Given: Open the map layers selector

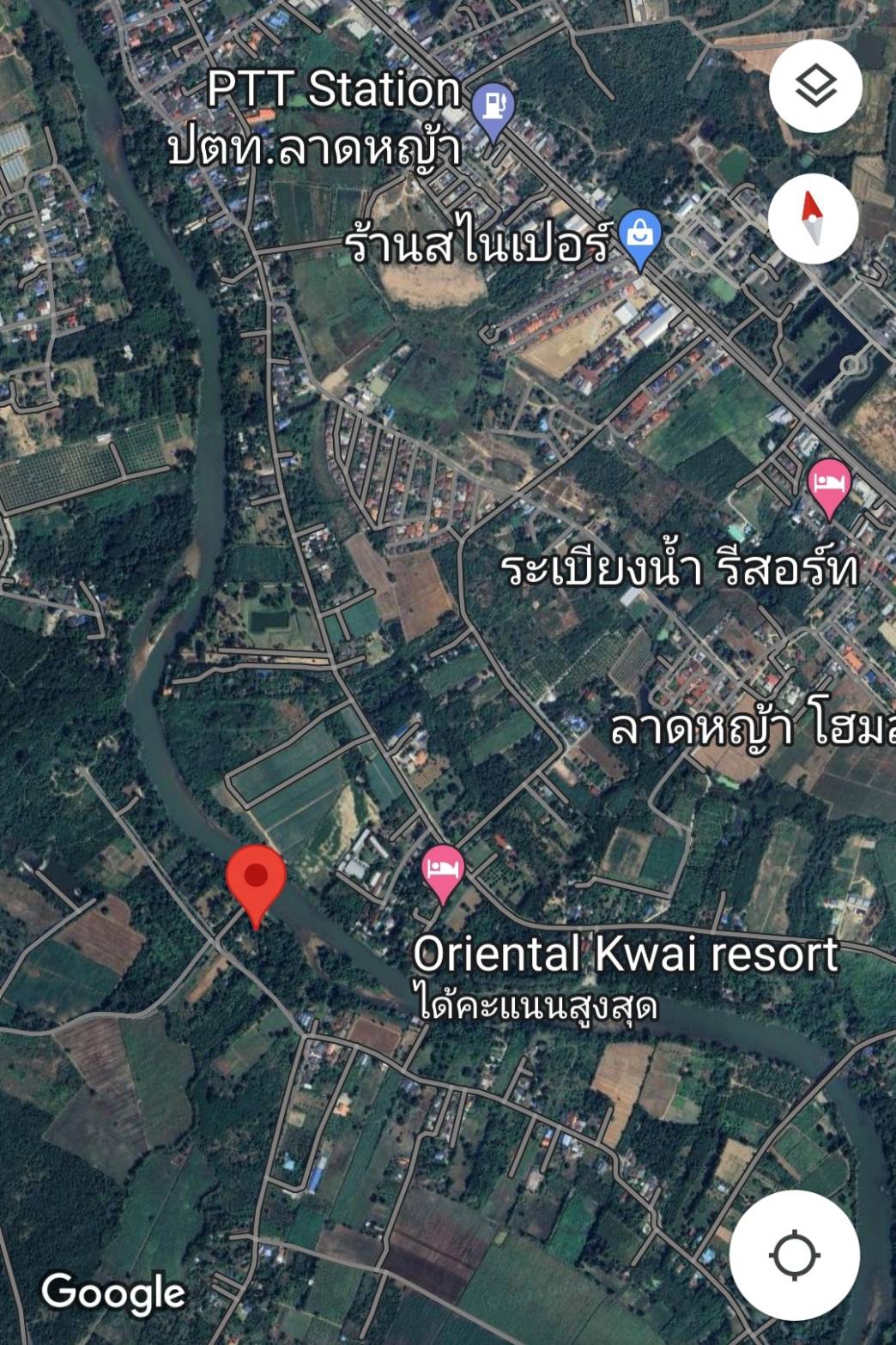Looking at the screenshot, I should pos(814,86).
